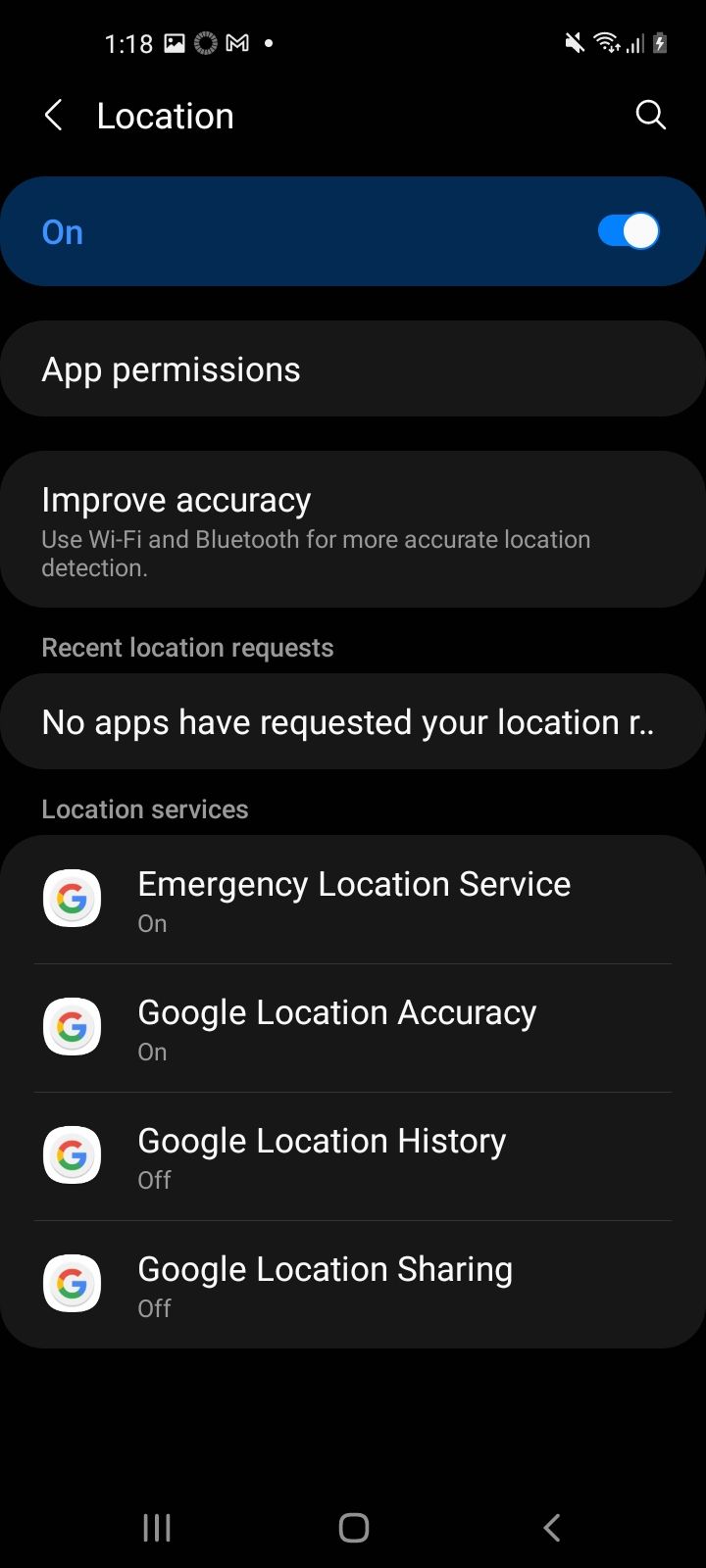Go back using the back arrow at top
This screenshot has width=706, height=1568.
pos(52,115)
